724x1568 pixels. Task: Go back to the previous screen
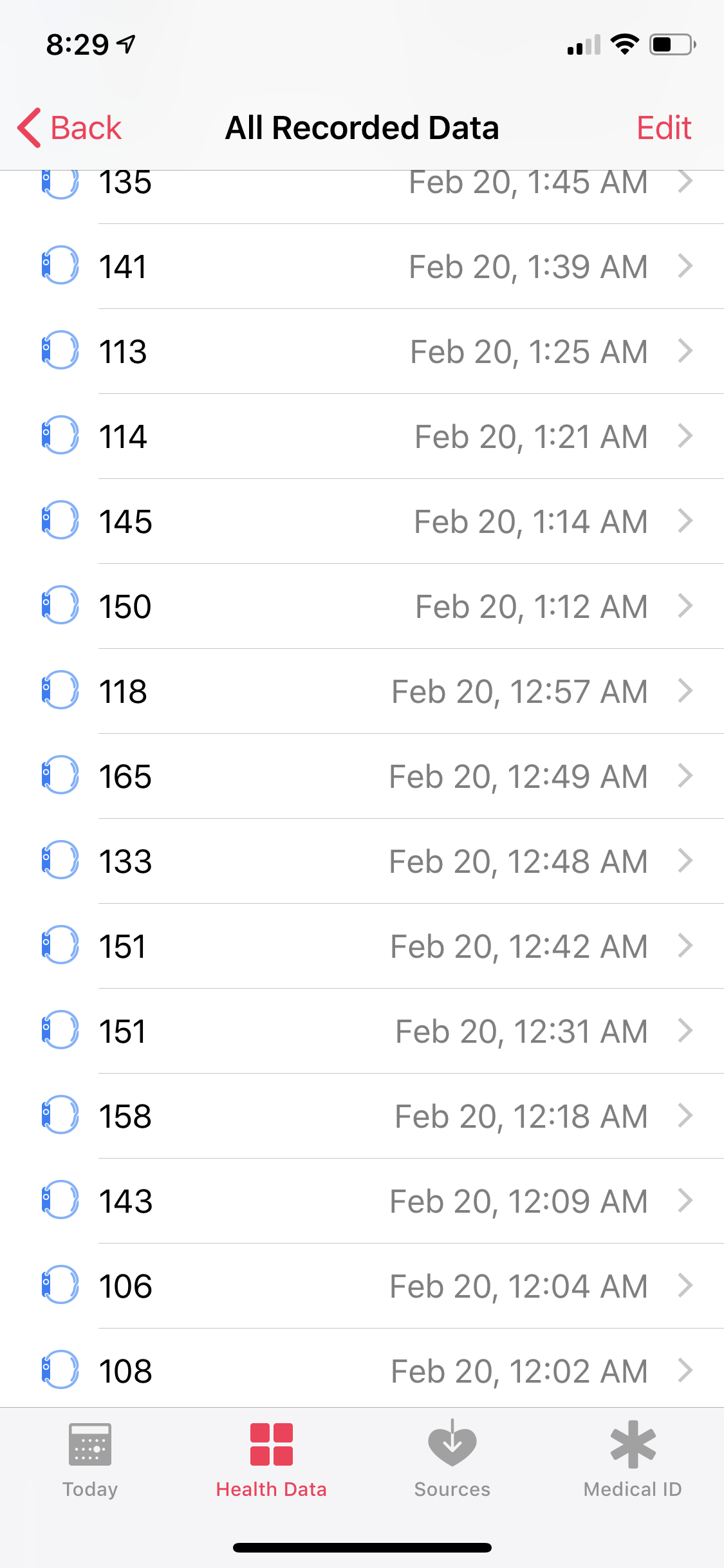[70, 127]
